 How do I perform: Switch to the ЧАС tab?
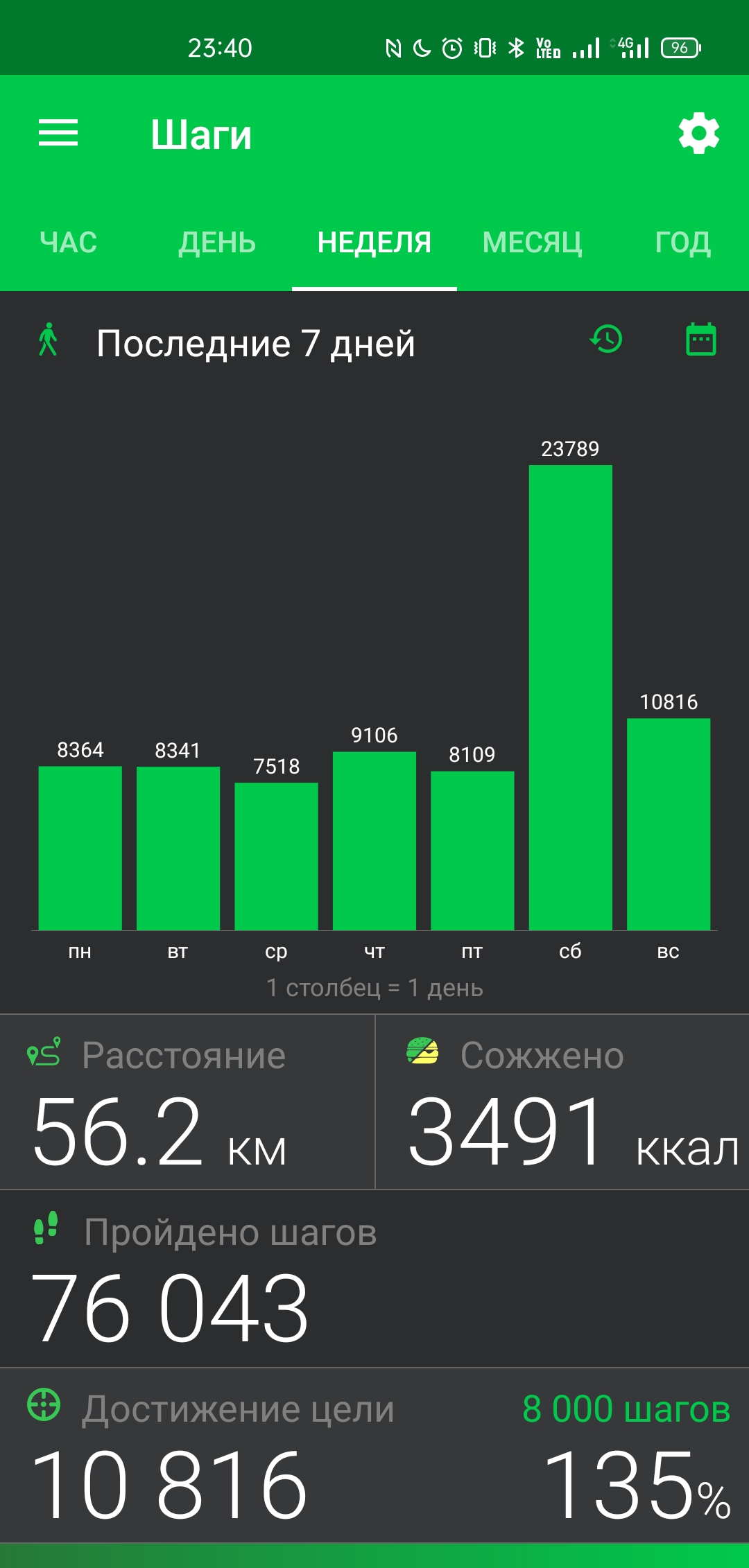(x=68, y=243)
